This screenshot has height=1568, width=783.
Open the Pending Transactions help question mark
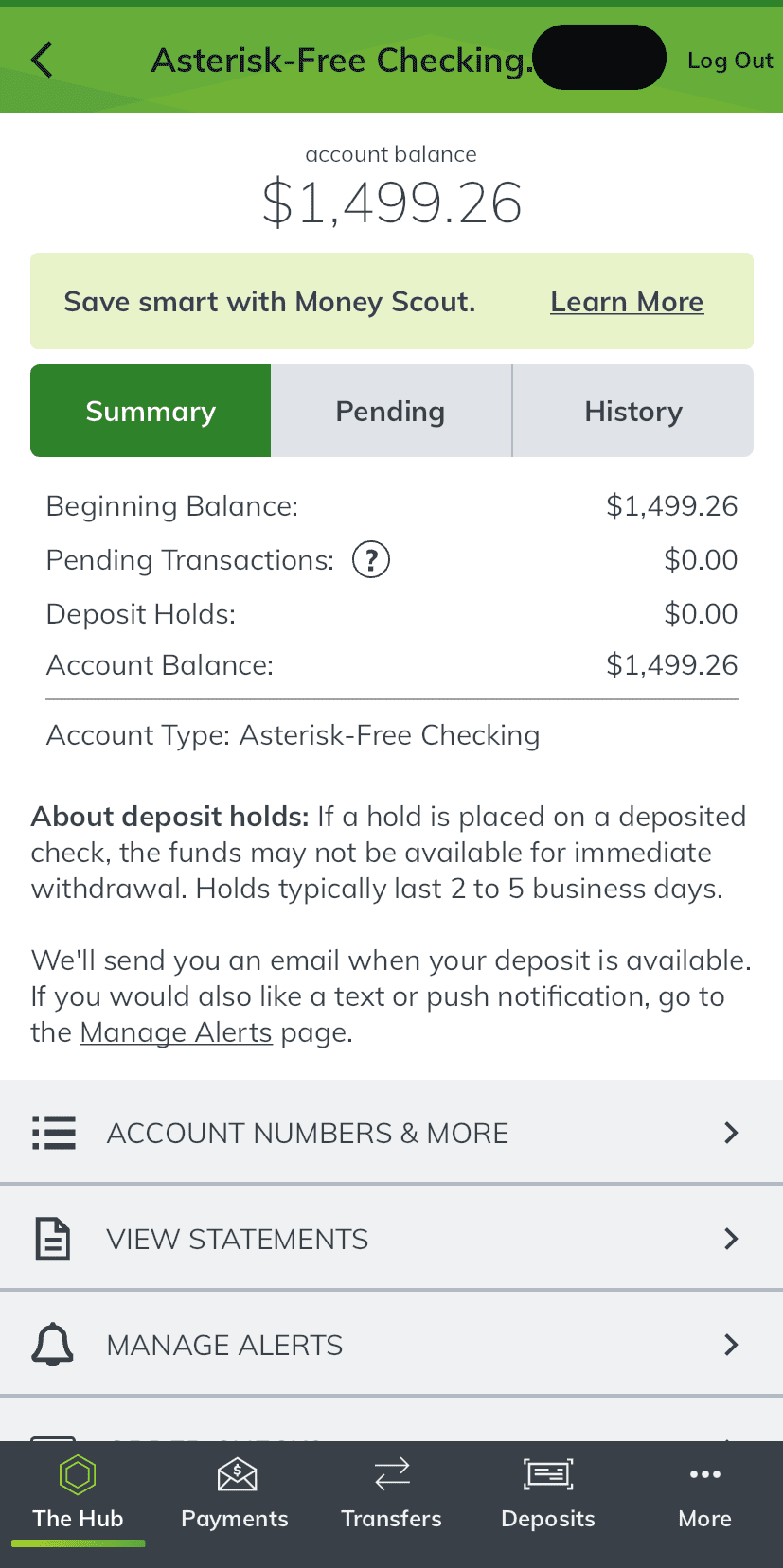click(371, 559)
